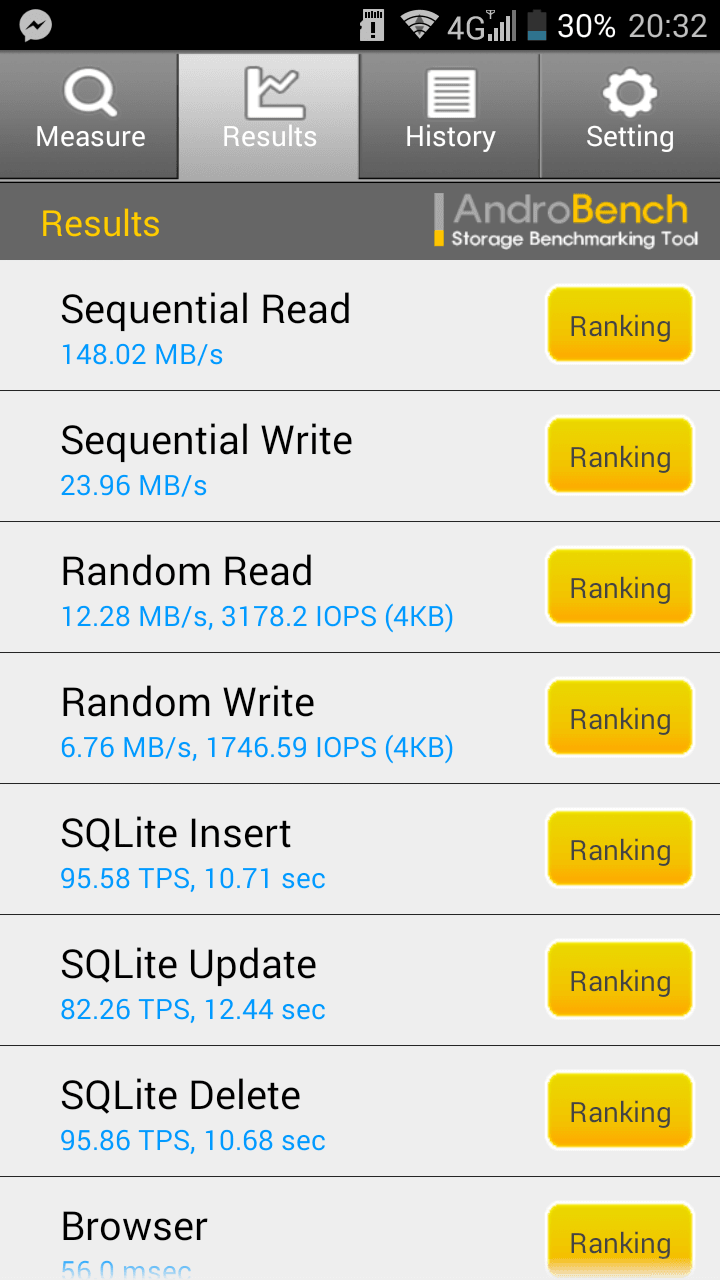This screenshot has width=720, height=1280.
Task: Tap Ranking next to Sequential Write
Action: click(620, 456)
